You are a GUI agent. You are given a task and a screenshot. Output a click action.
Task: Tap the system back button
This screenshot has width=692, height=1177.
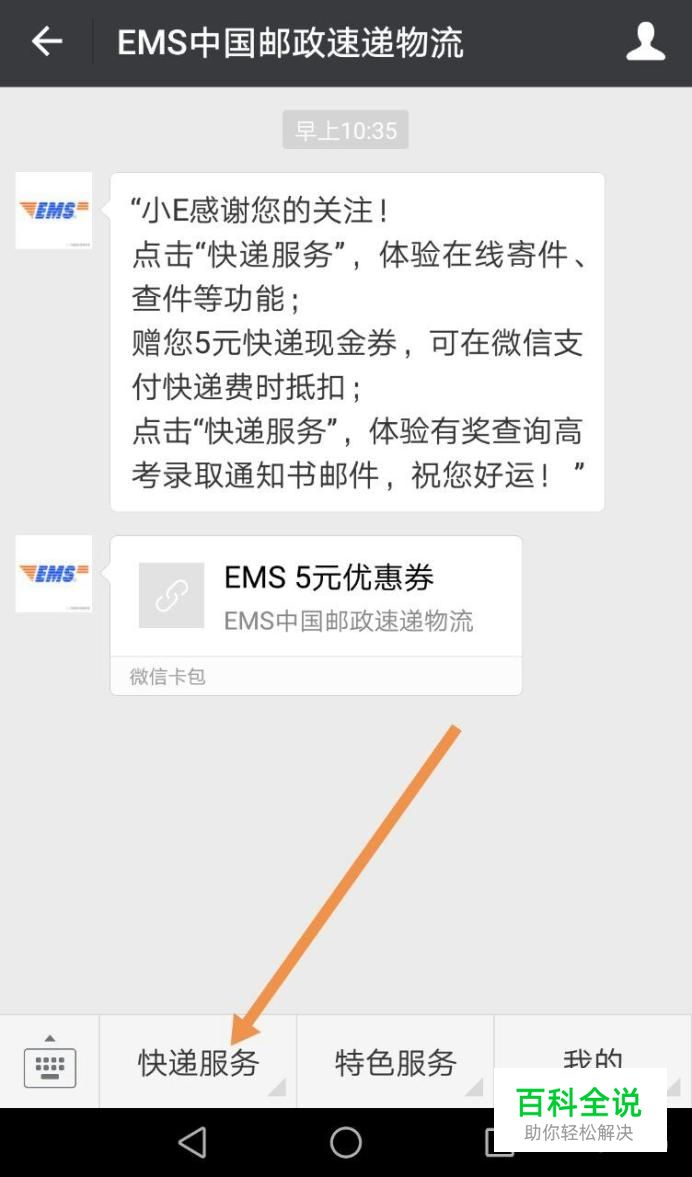point(192,1142)
